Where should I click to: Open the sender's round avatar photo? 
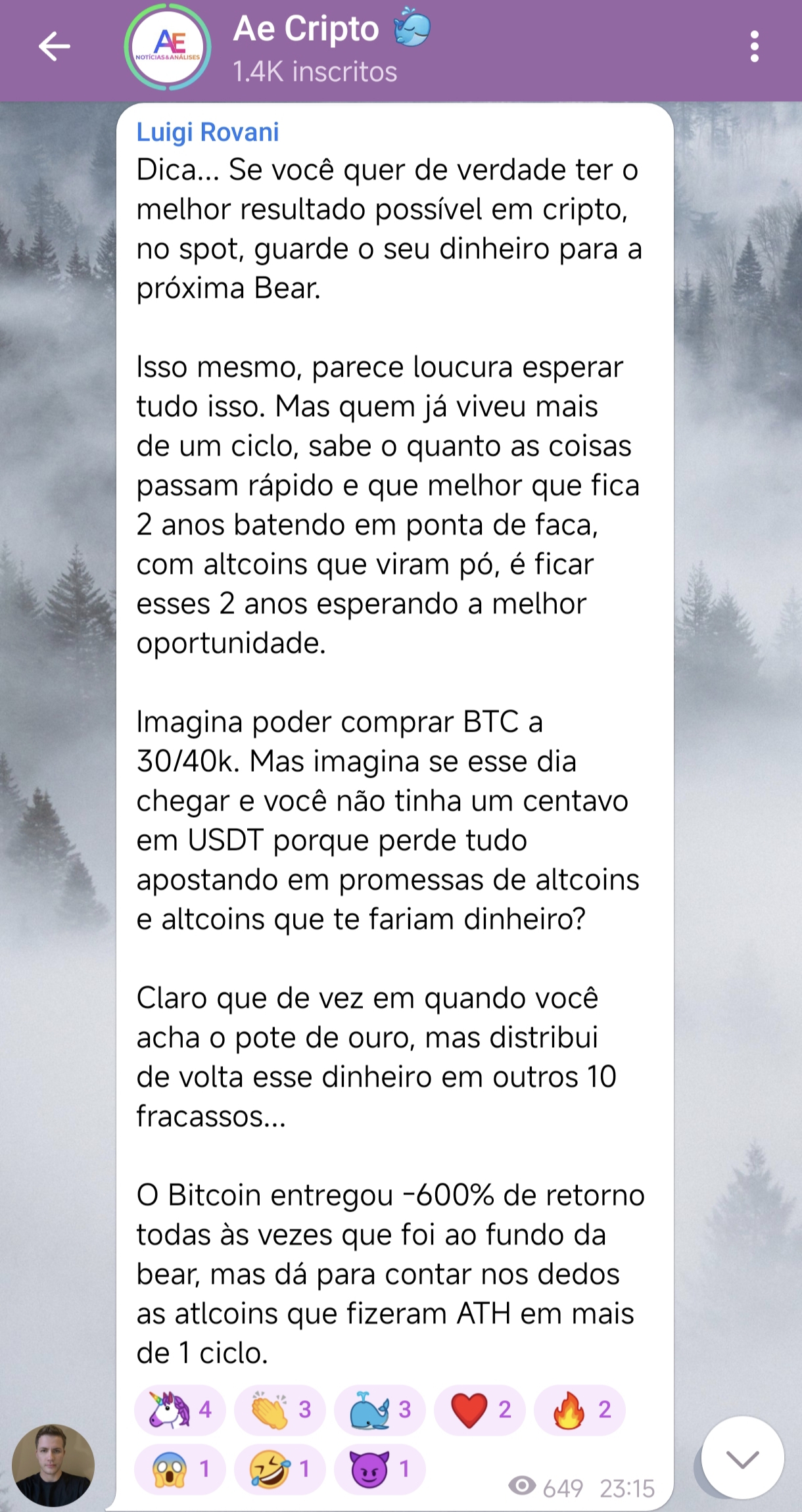53,1465
